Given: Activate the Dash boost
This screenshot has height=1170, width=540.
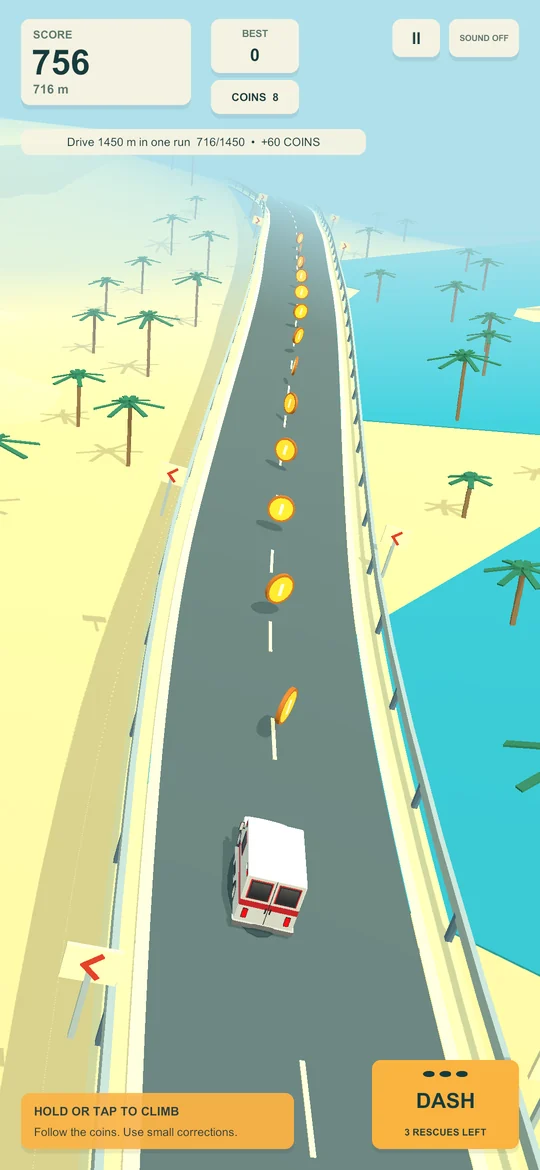Looking at the screenshot, I should tap(445, 1104).
